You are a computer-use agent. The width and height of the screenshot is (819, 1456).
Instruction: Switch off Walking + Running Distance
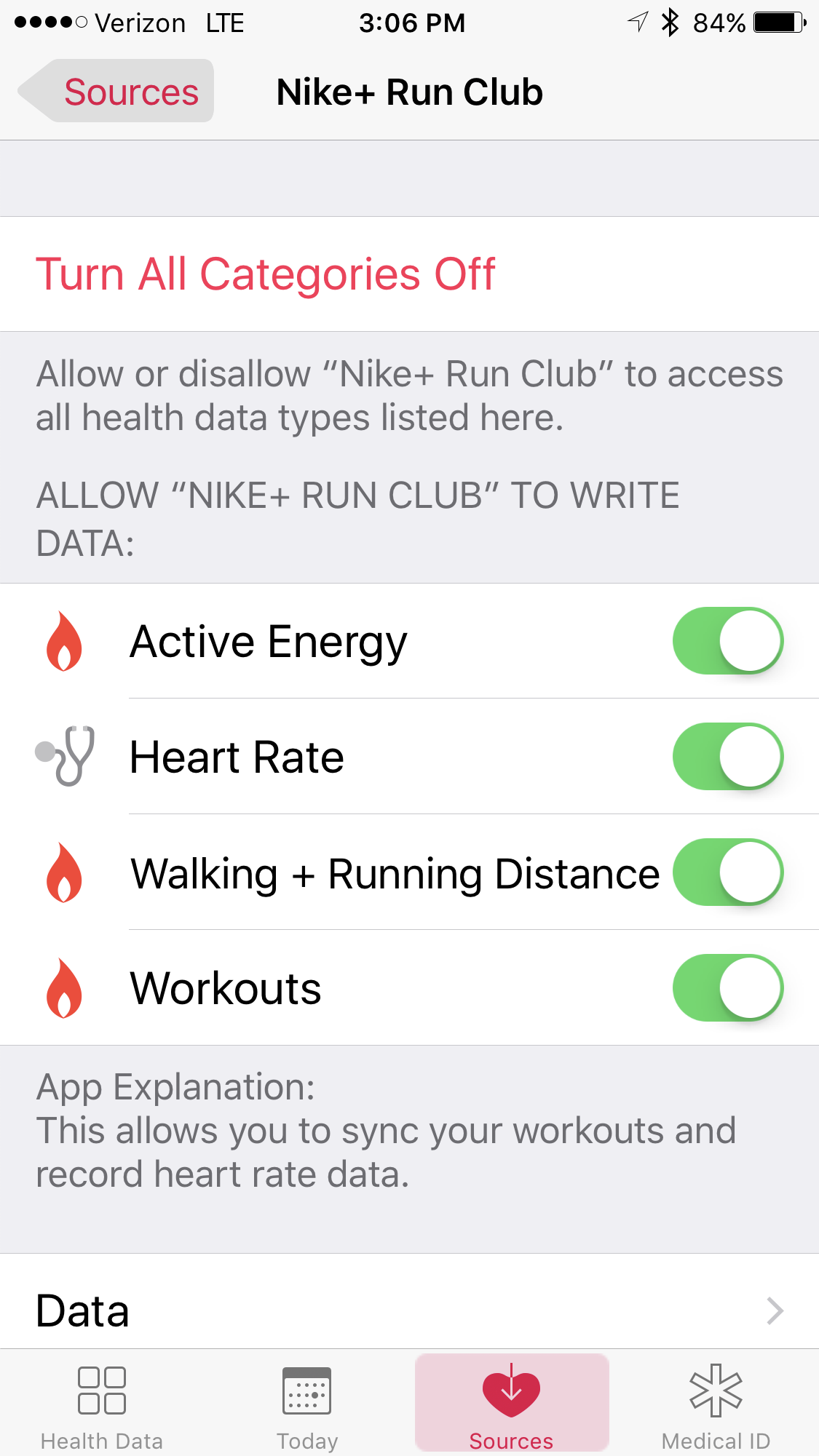coord(728,872)
